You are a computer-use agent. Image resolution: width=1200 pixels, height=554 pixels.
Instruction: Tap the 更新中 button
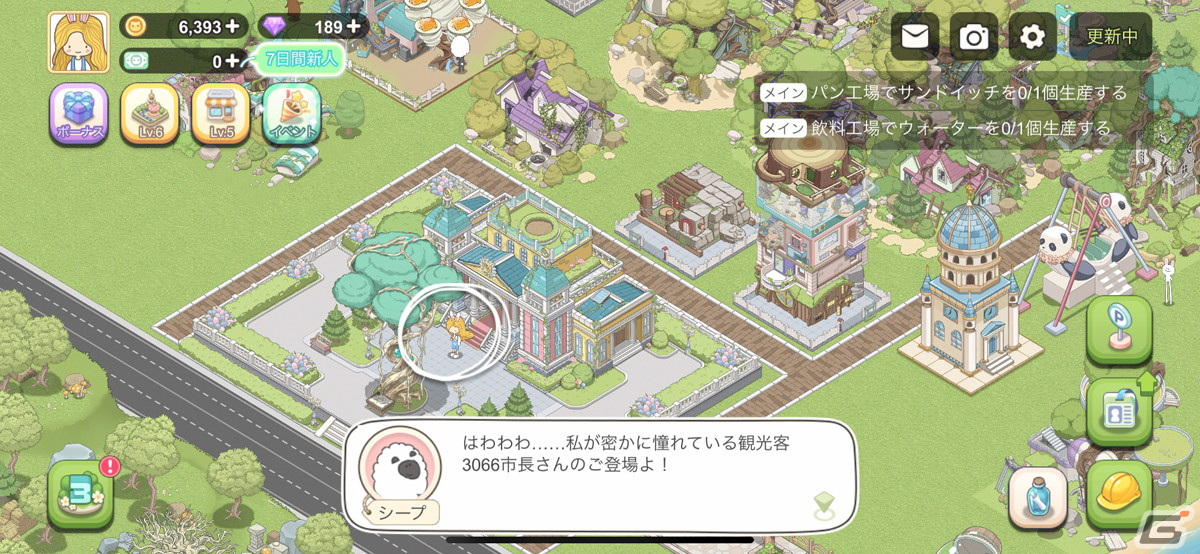click(x=1111, y=38)
